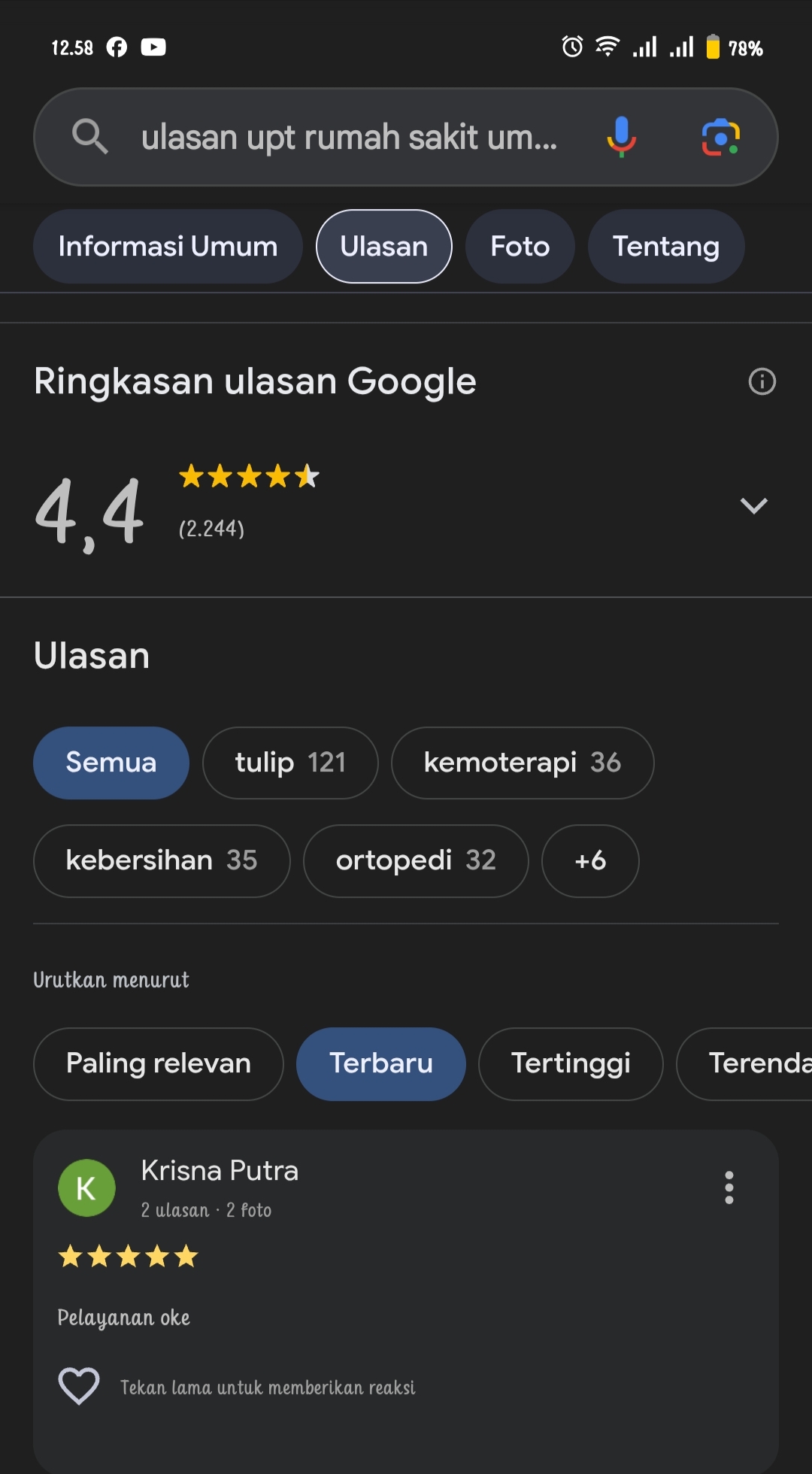Expand the 4,4 rating breakdown chevron

(753, 505)
